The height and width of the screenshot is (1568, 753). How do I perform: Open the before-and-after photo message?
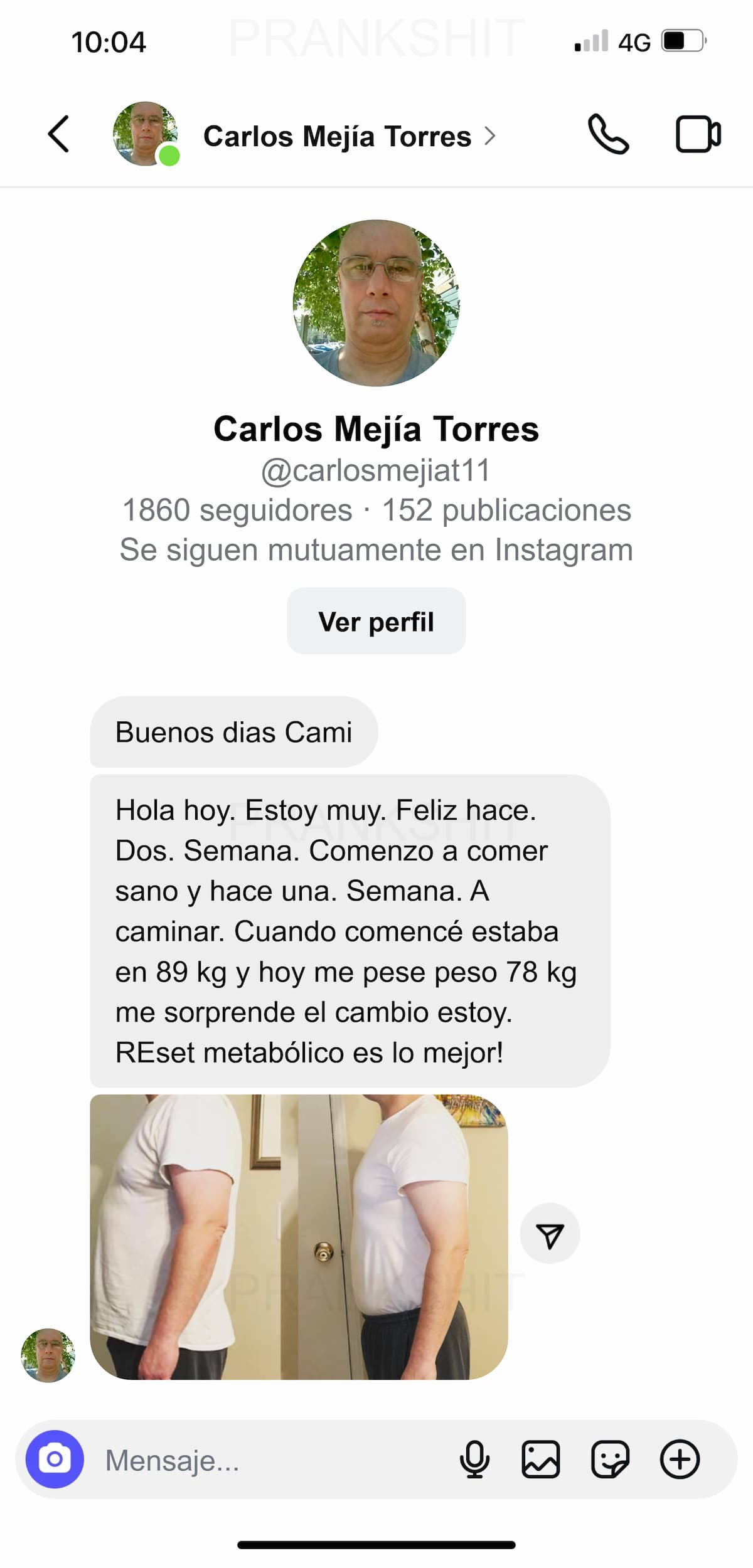click(x=299, y=1237)
